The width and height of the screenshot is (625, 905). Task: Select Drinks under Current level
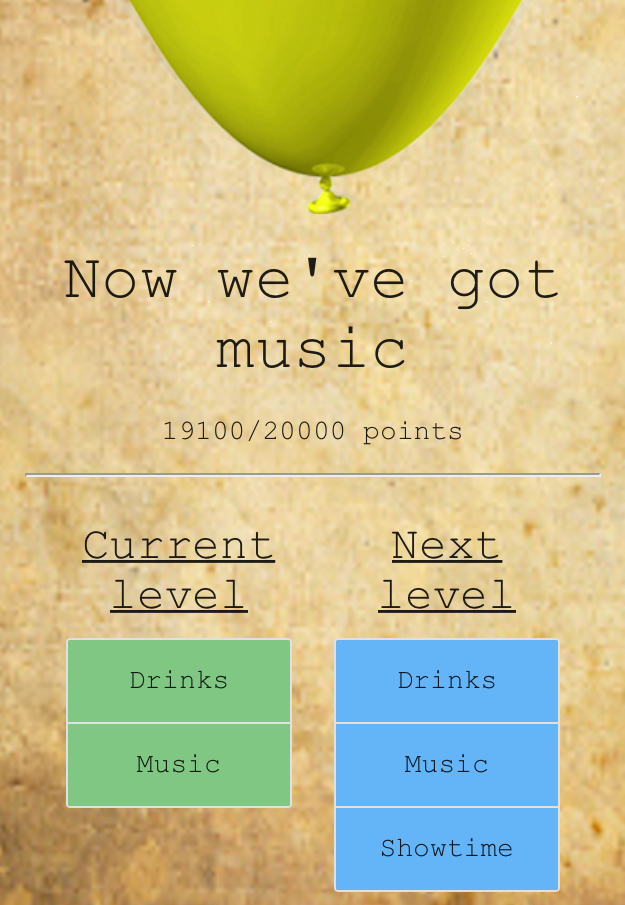[x=179, y=681]
